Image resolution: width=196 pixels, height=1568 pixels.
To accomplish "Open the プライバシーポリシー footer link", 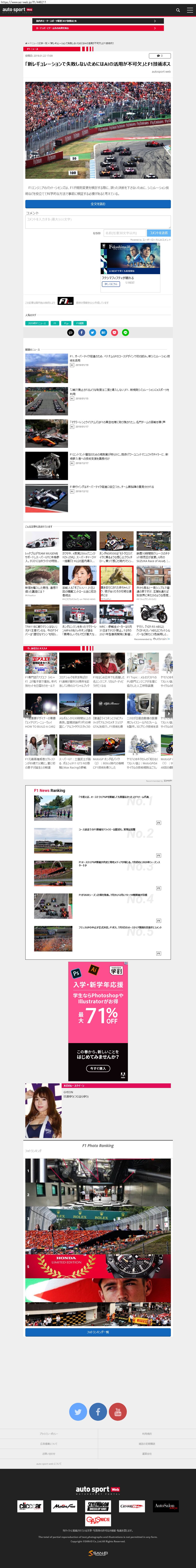I will (49, 1434).
